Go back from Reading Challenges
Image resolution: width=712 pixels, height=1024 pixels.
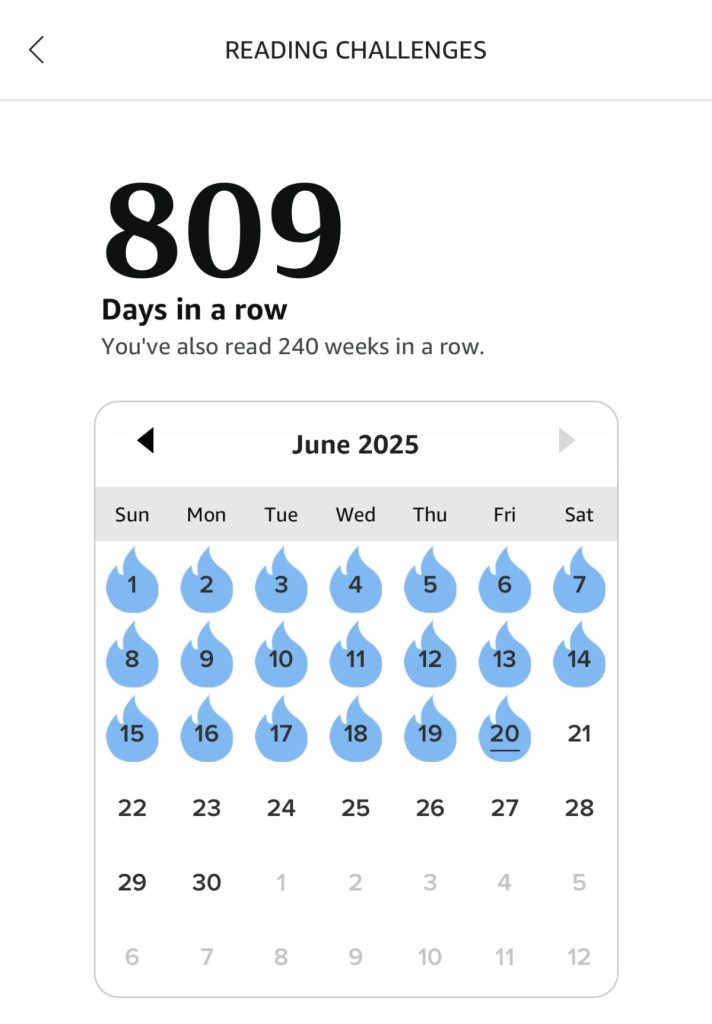click(x=37, y=50)
